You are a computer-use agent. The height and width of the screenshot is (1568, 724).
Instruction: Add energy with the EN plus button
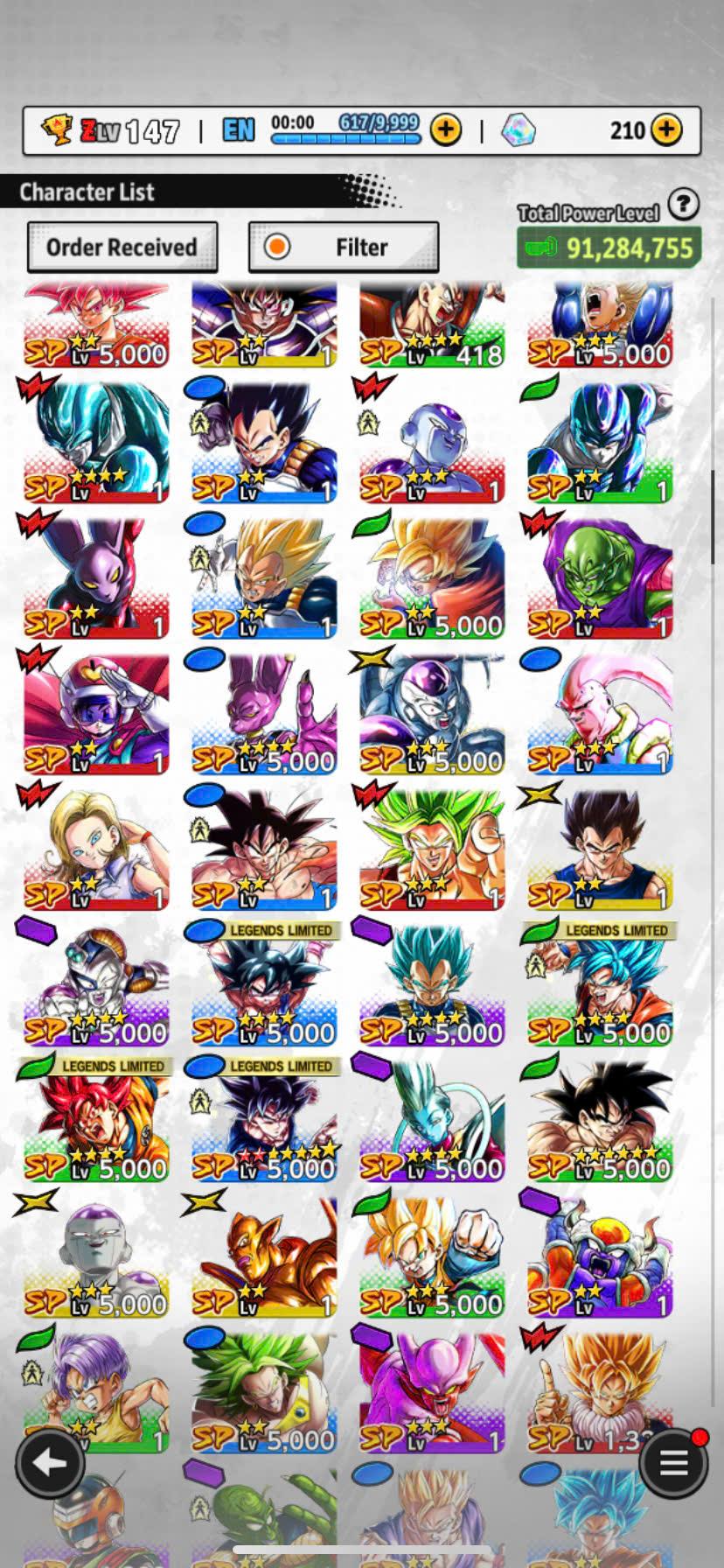click(446, 130)
